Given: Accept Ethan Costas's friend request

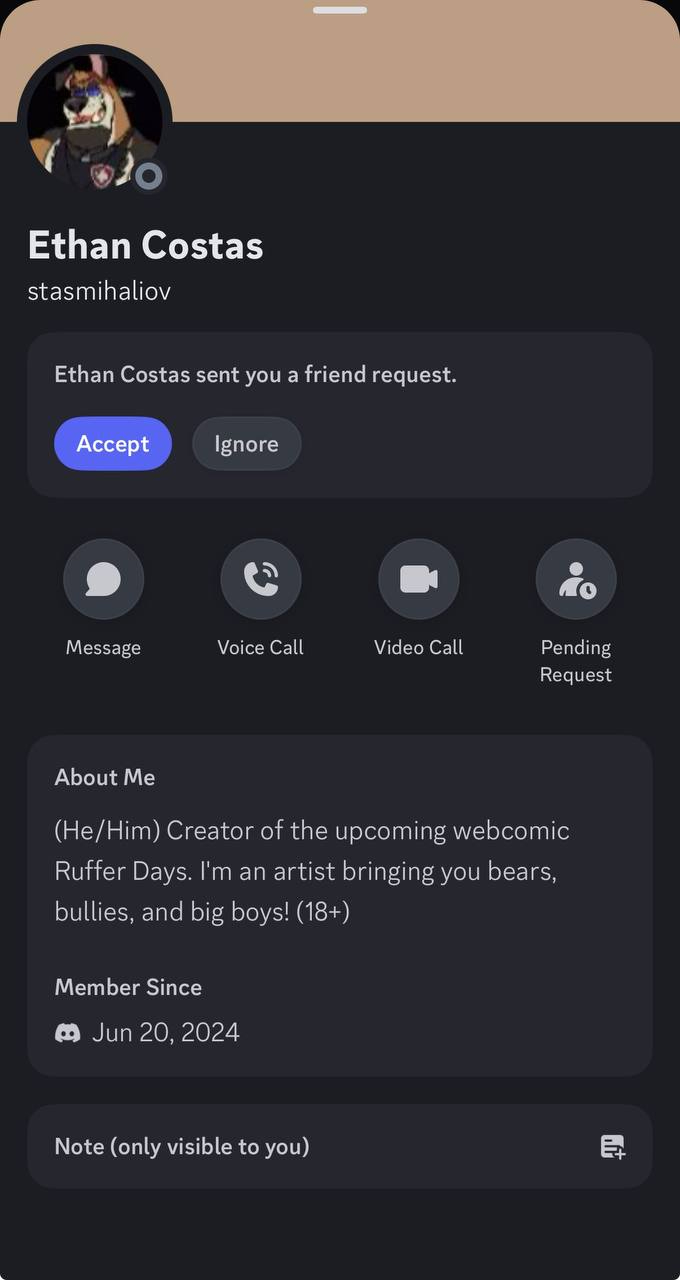Looking at the screenshot, I should pos(113,444).
